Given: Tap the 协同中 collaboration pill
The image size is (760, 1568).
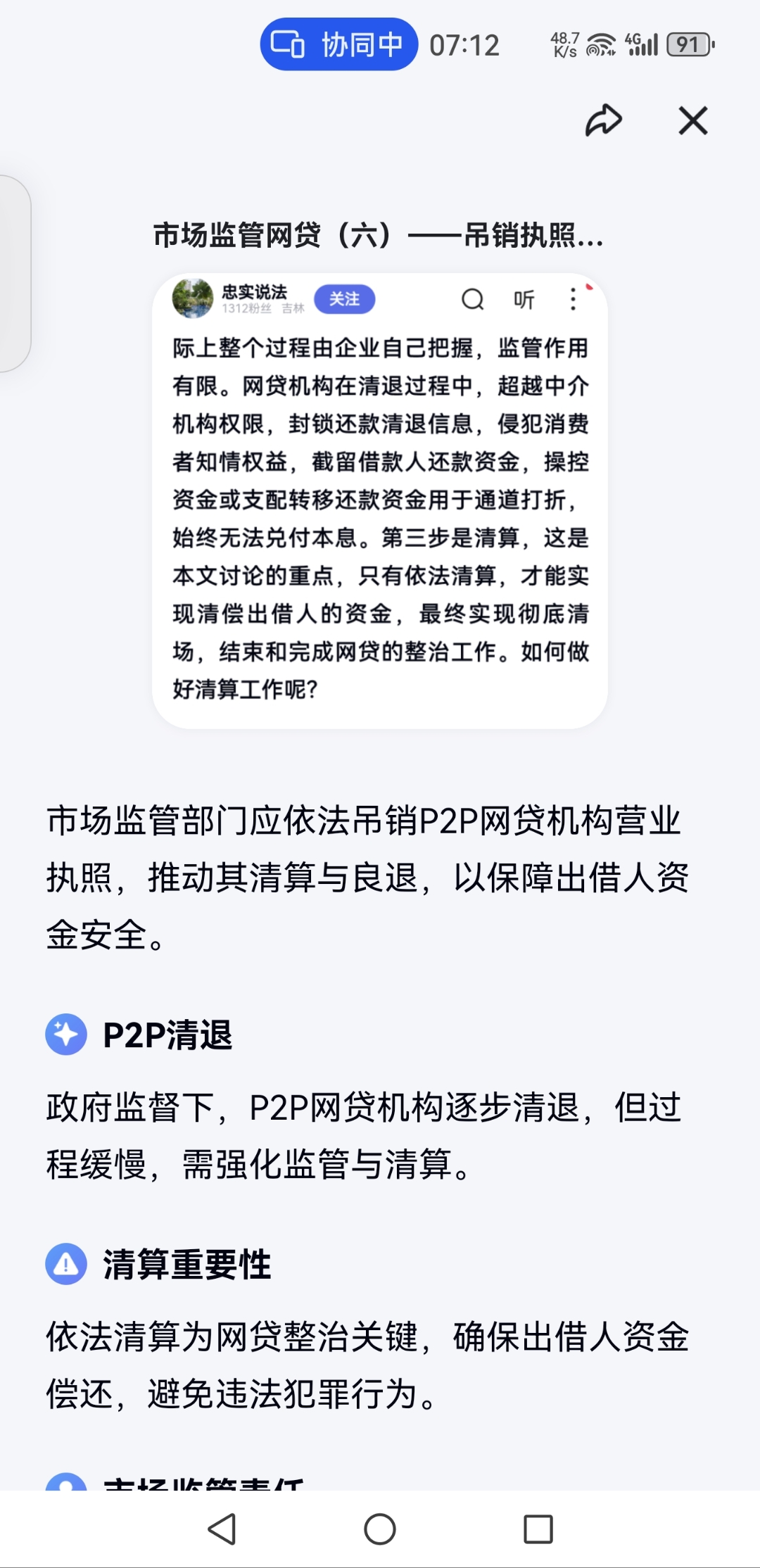Looking at the screenshot, I should (x=338, y=44).
